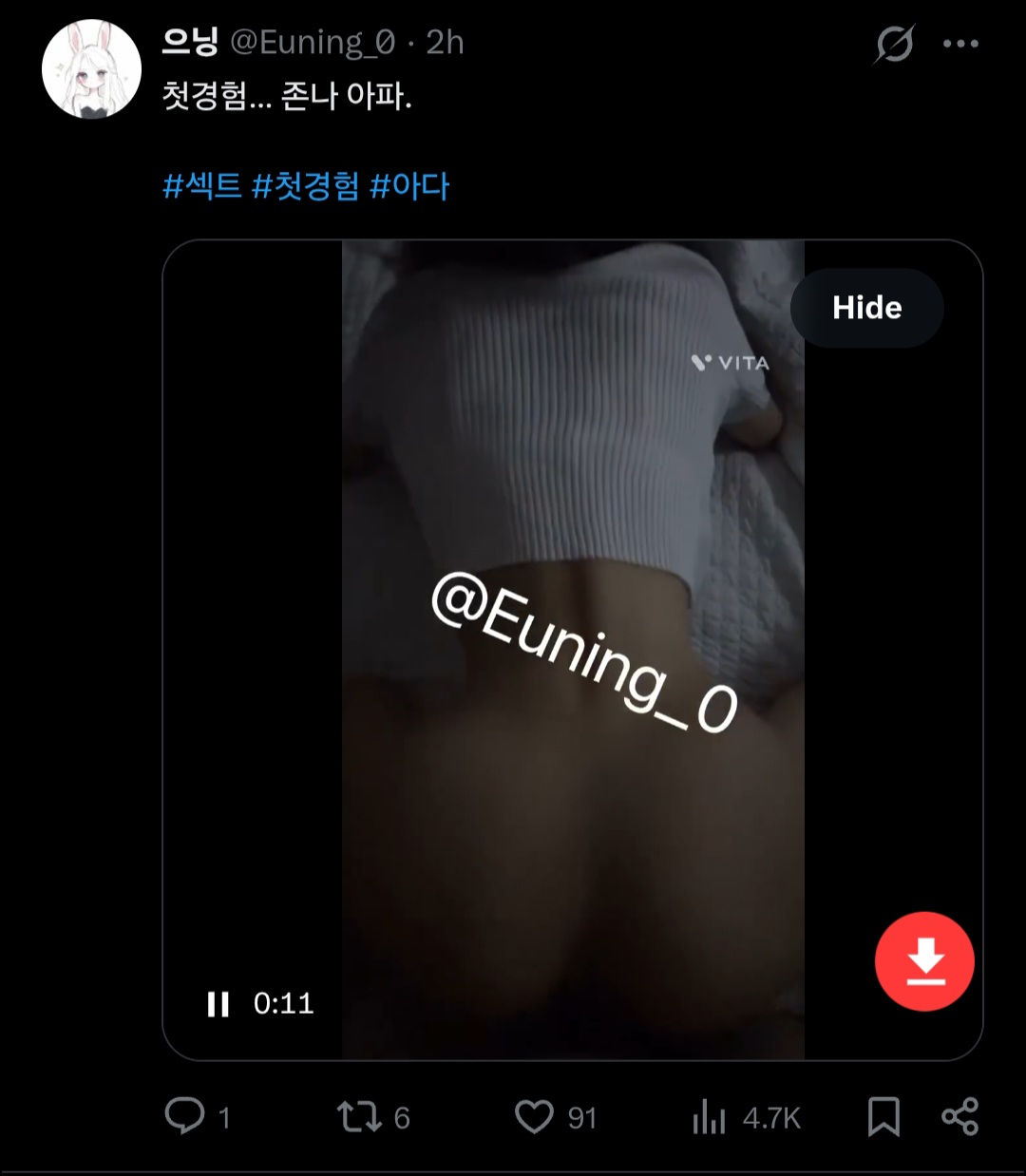Open the overflow menu of the post

click(x=959, y=44)
